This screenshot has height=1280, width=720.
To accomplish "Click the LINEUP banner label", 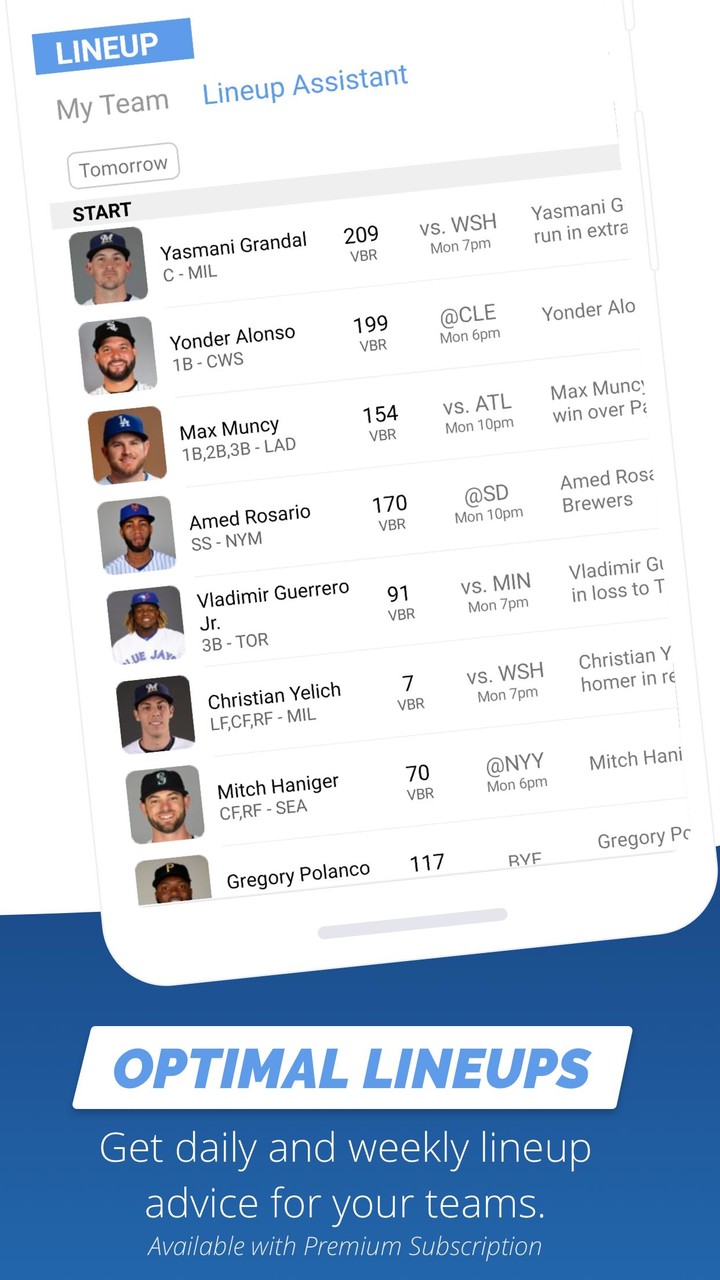I will point(113,44).
